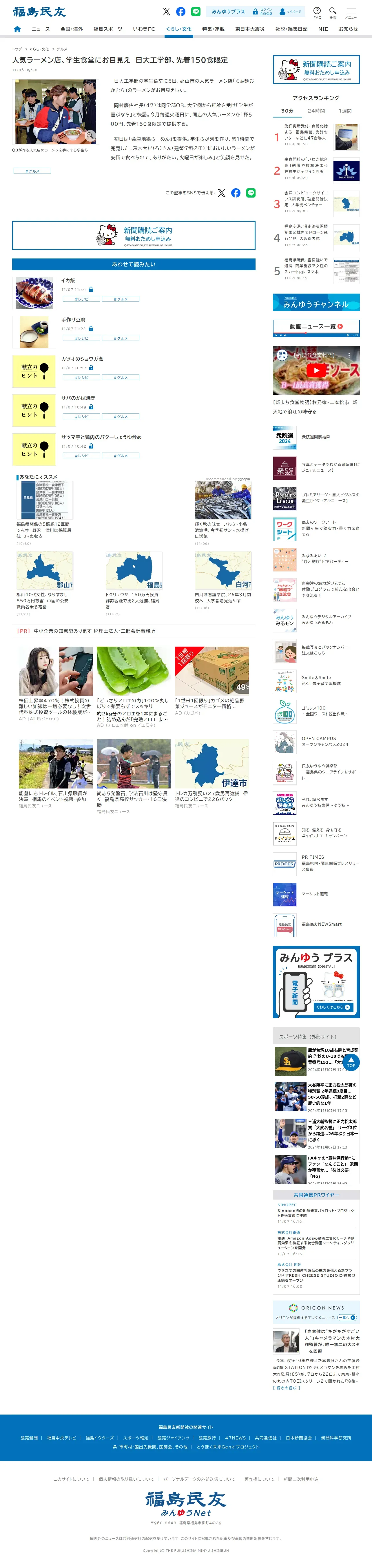The image size is (372, 1568).
Task: Open the 福島スポーツ nav section
Action: coord(107,29)
